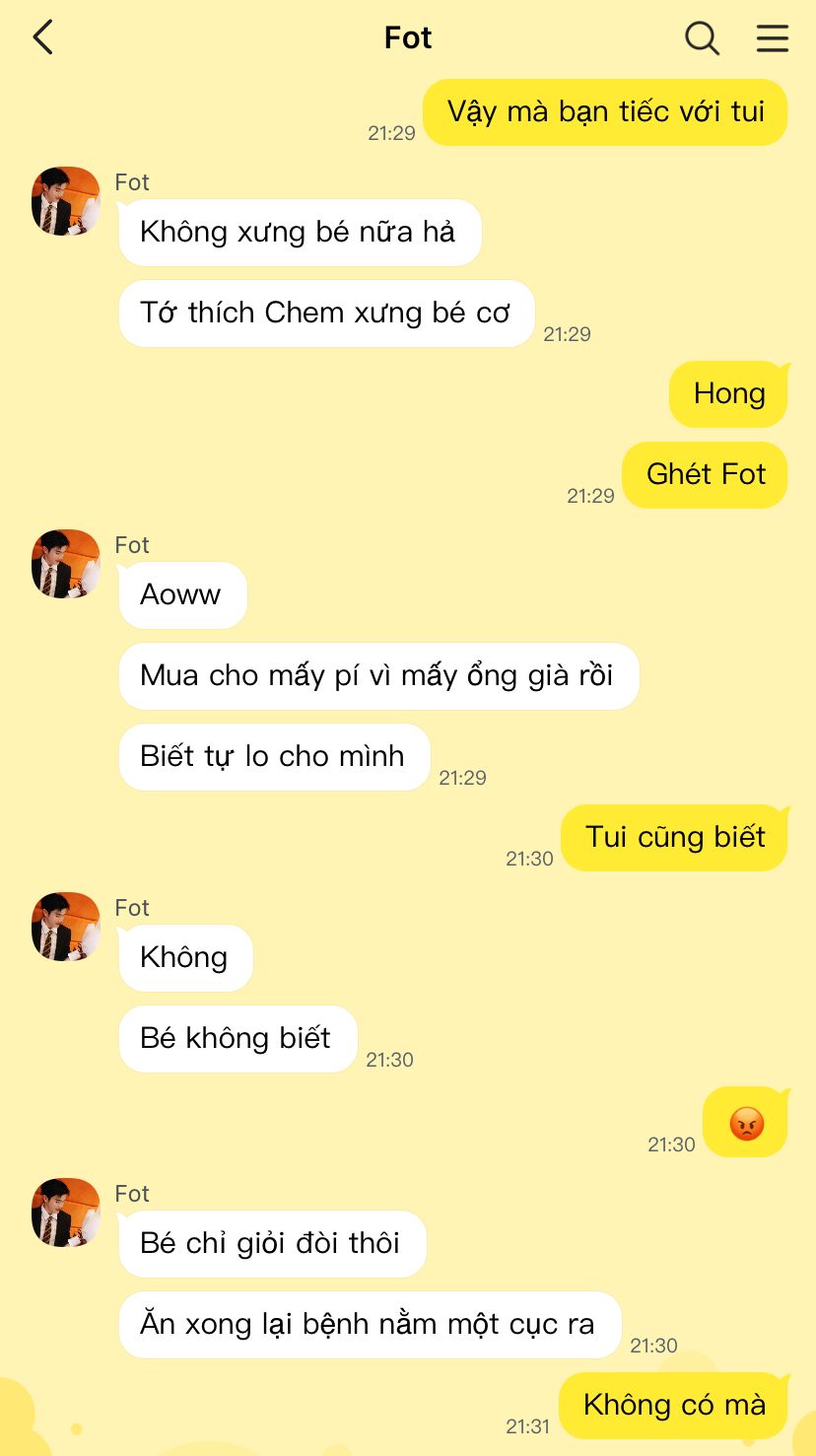Open Fot's avatar beside "Không xưng bé nữa hả"
This screenshot has height=1456, width=816.
point(66,201)
